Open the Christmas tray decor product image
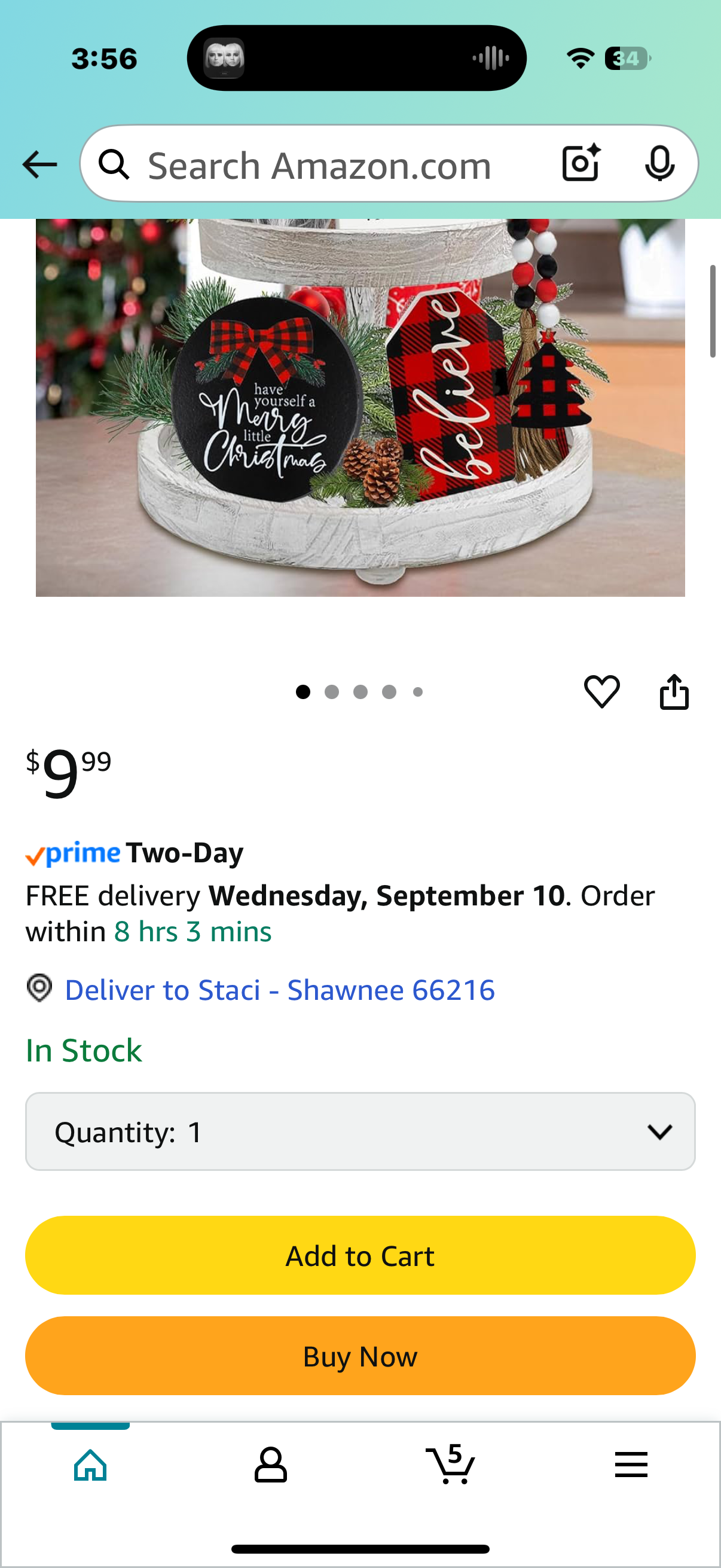This screenshot has width=721, height=1568. point(360,407)
